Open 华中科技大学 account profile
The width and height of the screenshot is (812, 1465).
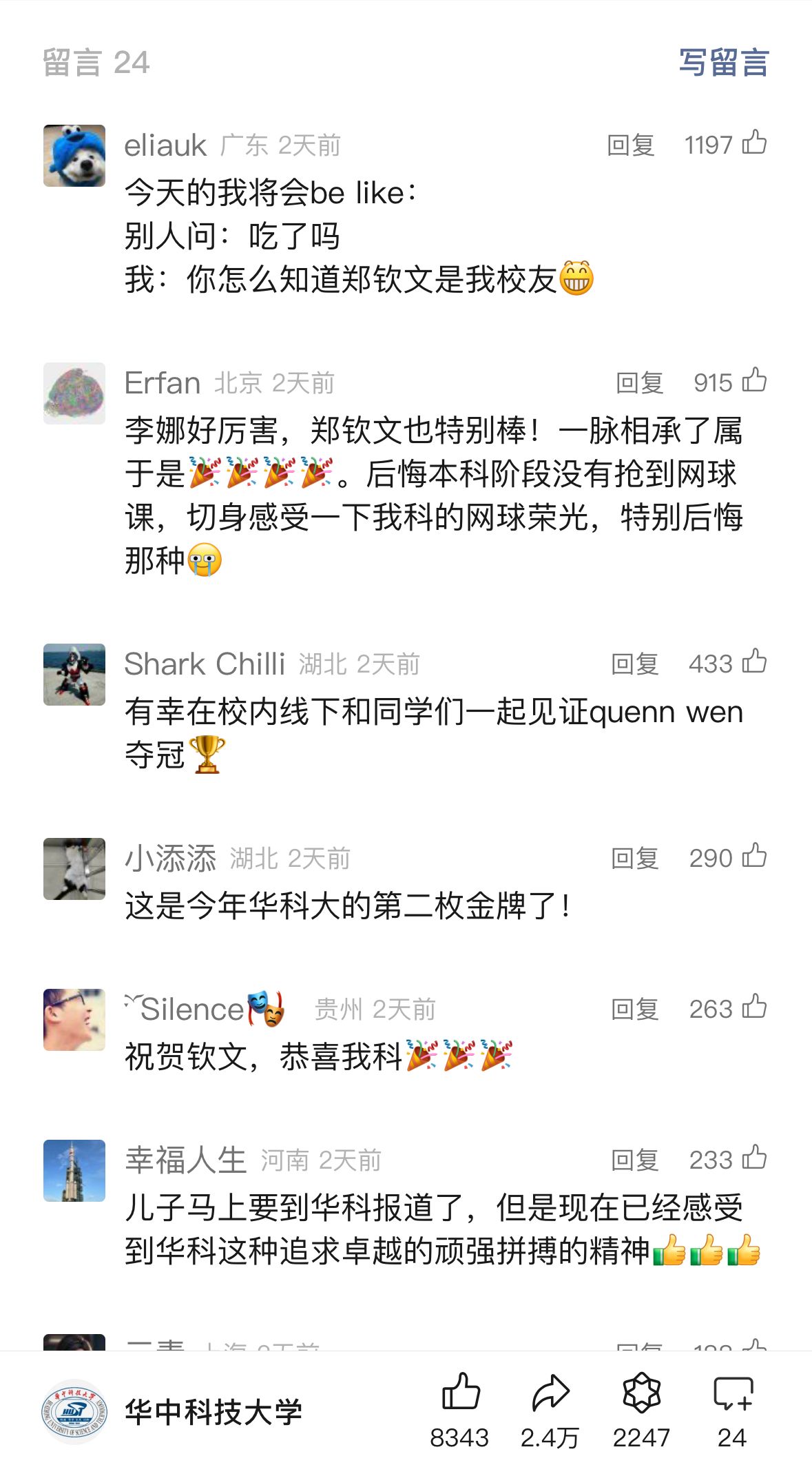(172, 1411)
